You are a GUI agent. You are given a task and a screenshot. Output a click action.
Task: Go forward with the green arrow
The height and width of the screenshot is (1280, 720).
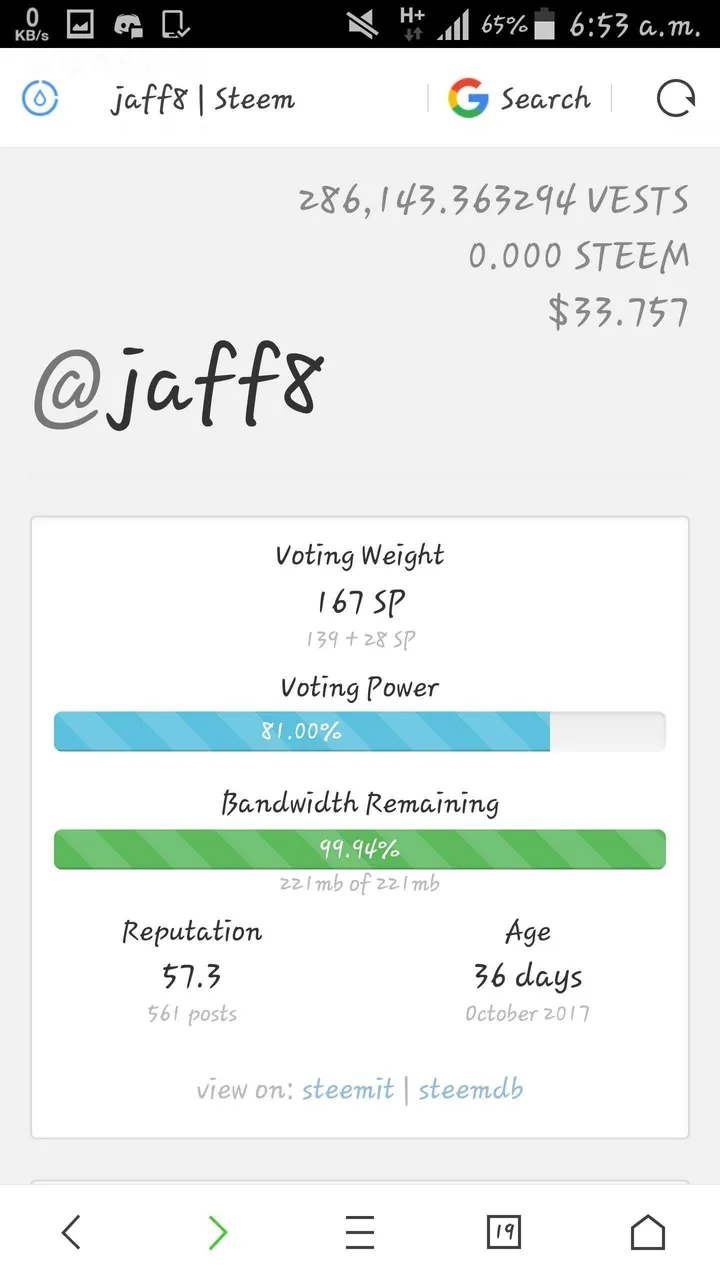point(217,1232)
